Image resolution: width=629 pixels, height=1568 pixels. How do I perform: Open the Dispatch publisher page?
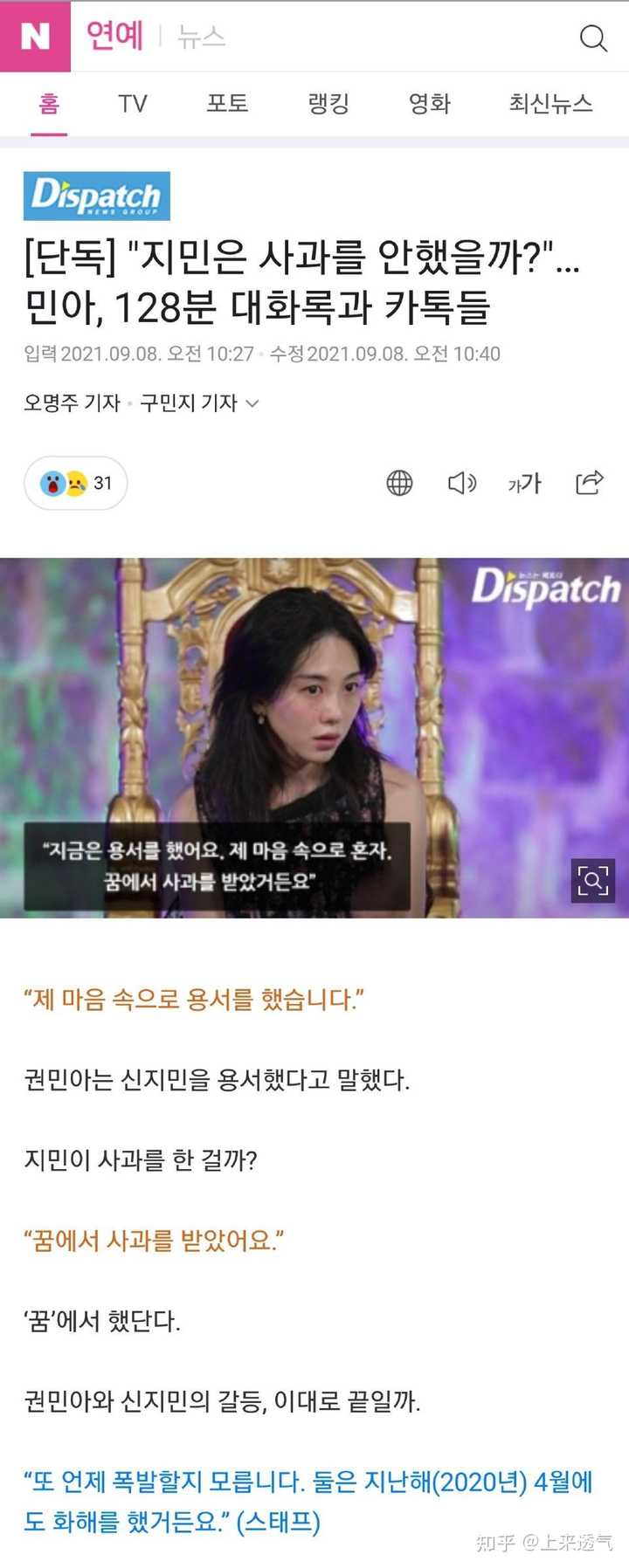[x=97, y=196]
